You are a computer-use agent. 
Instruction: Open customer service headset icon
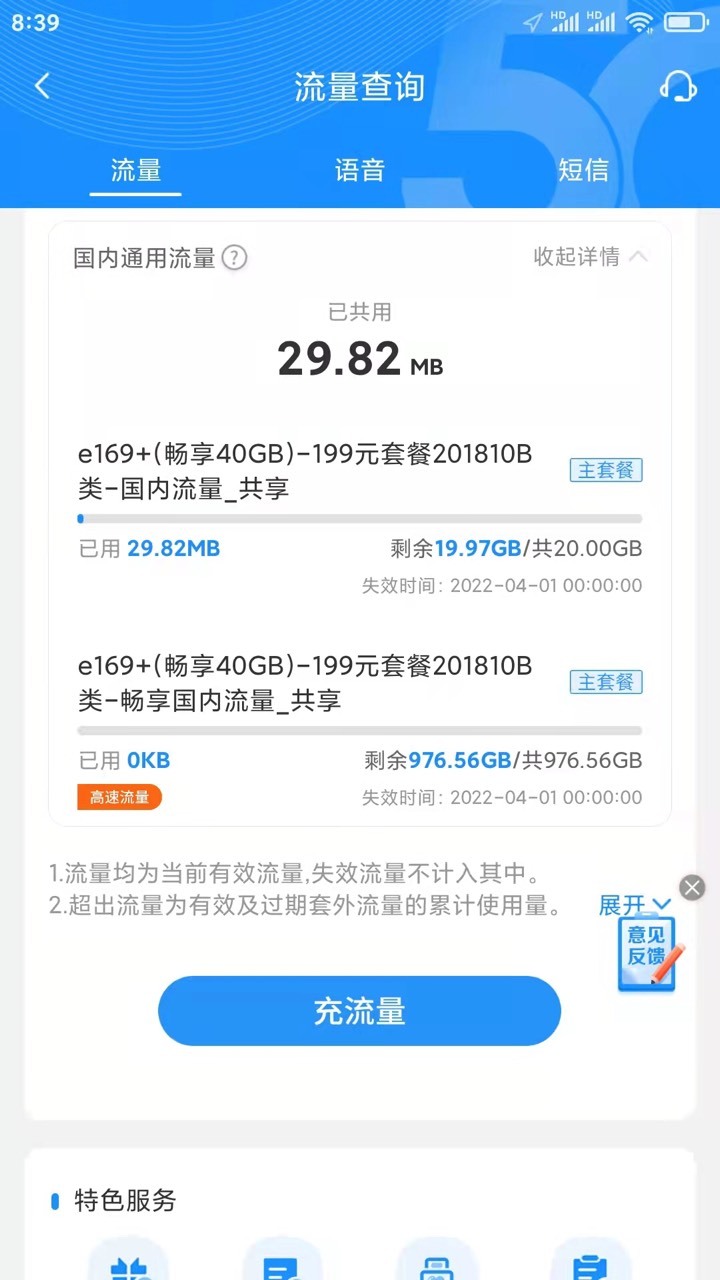click(678, 86)
